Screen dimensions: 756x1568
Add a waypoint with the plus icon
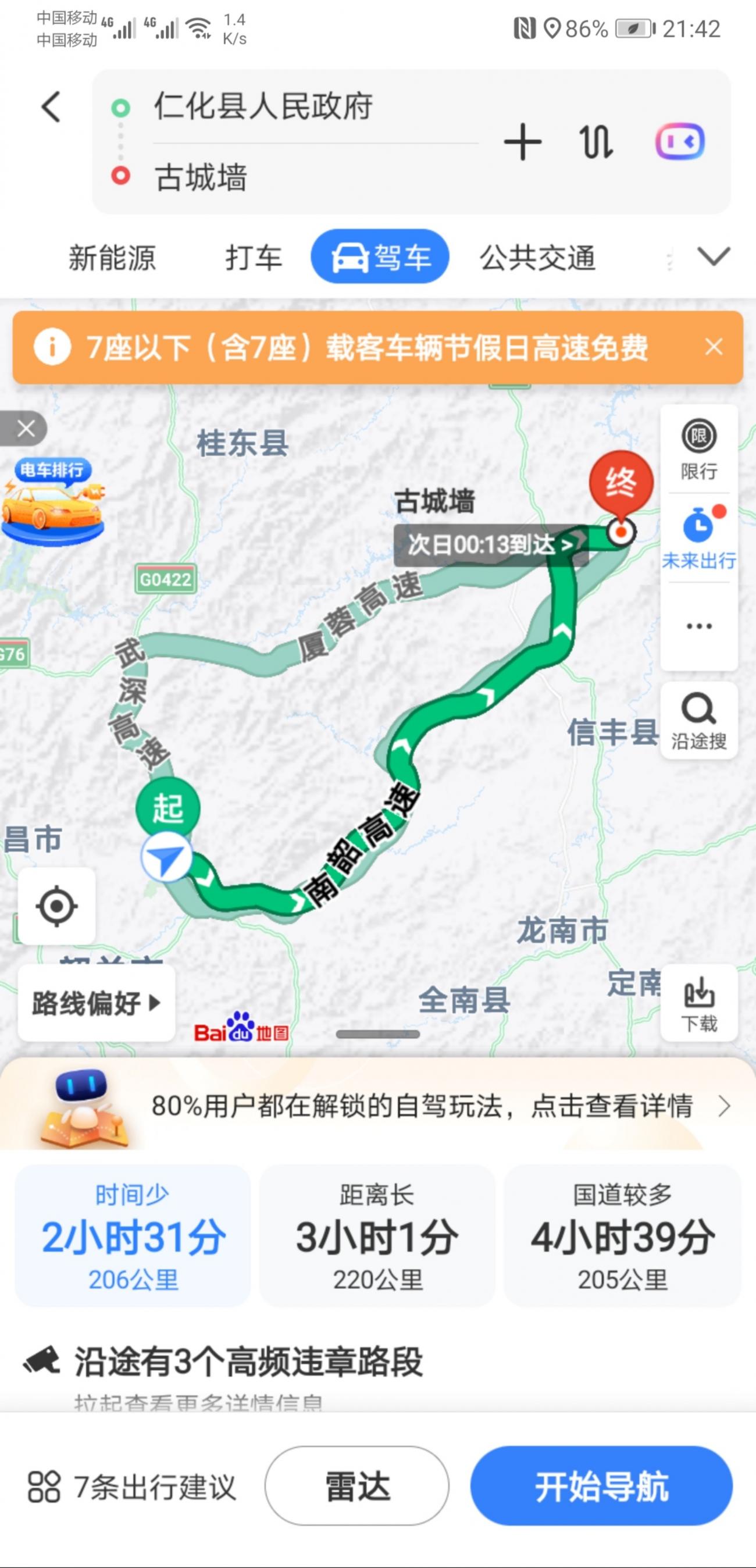point(522,142)
